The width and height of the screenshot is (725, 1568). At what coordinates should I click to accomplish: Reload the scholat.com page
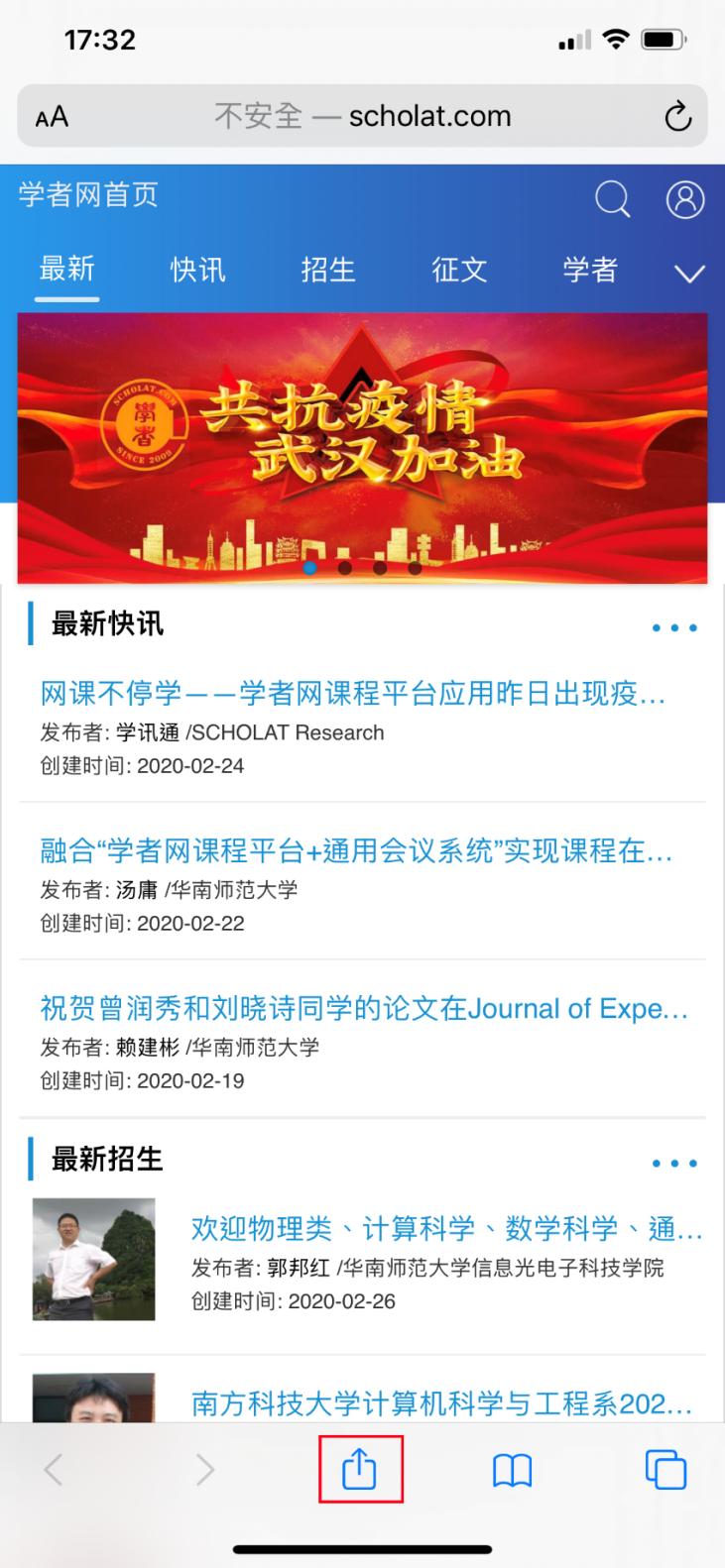677,117
